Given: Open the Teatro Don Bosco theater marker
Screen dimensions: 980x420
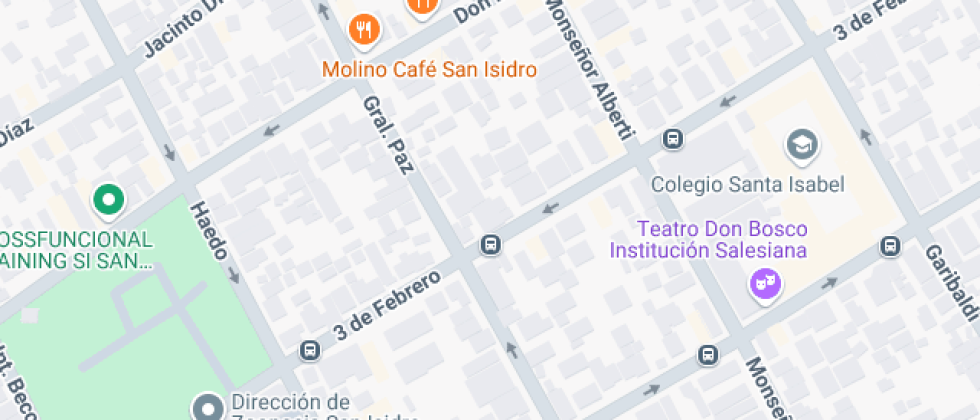Looking at the screenshot, I should point(765,286).
